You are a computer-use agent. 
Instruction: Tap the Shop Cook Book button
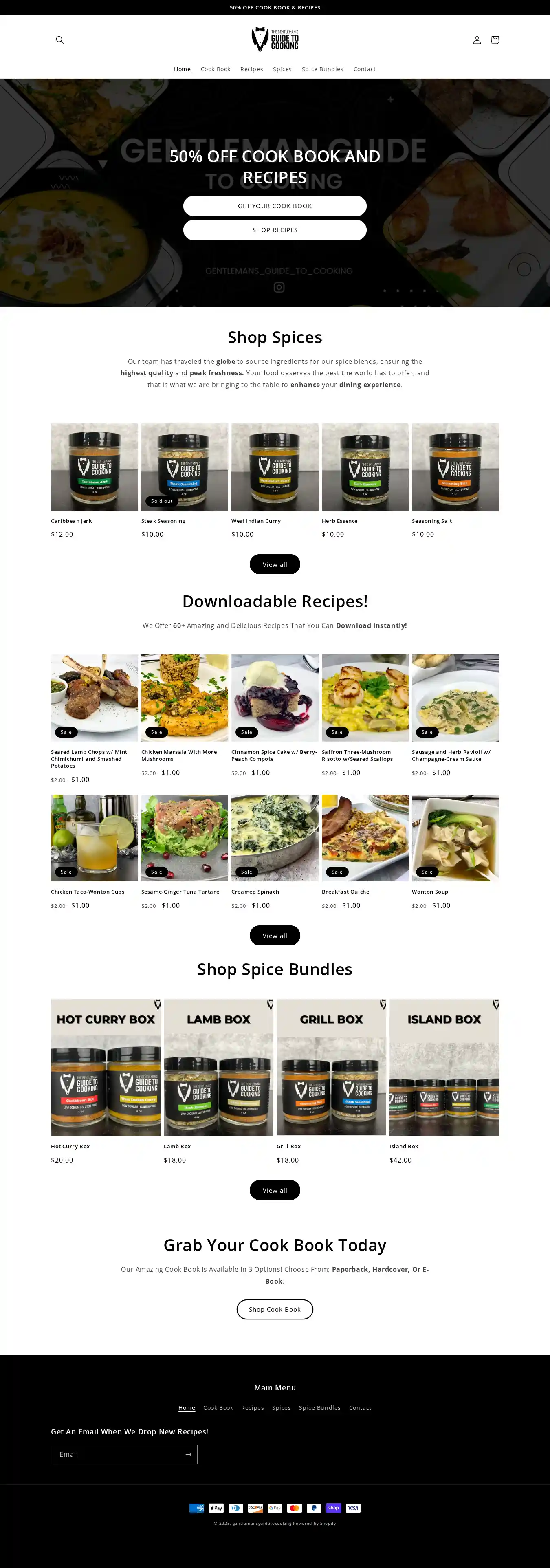275,1309
